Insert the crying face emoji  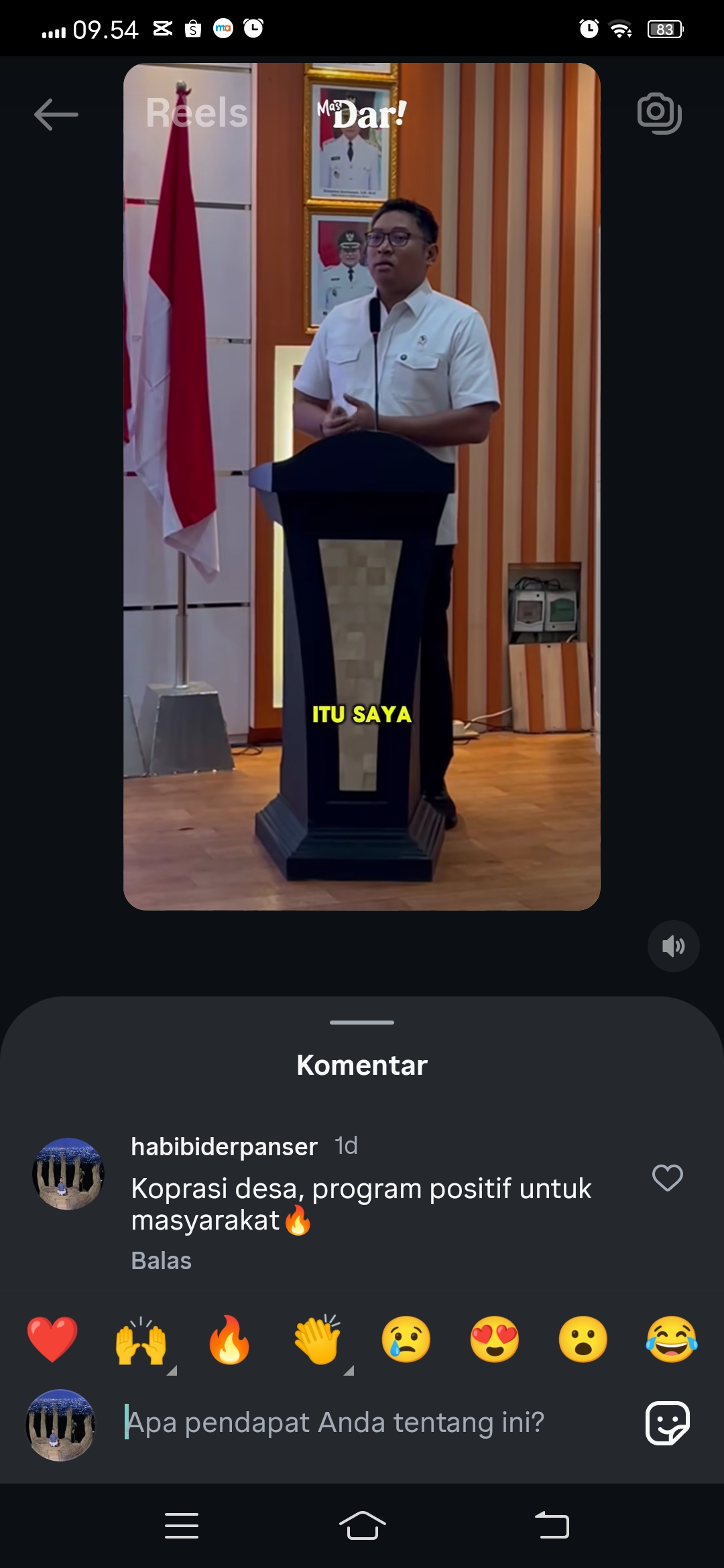[x=406, y=1339]
